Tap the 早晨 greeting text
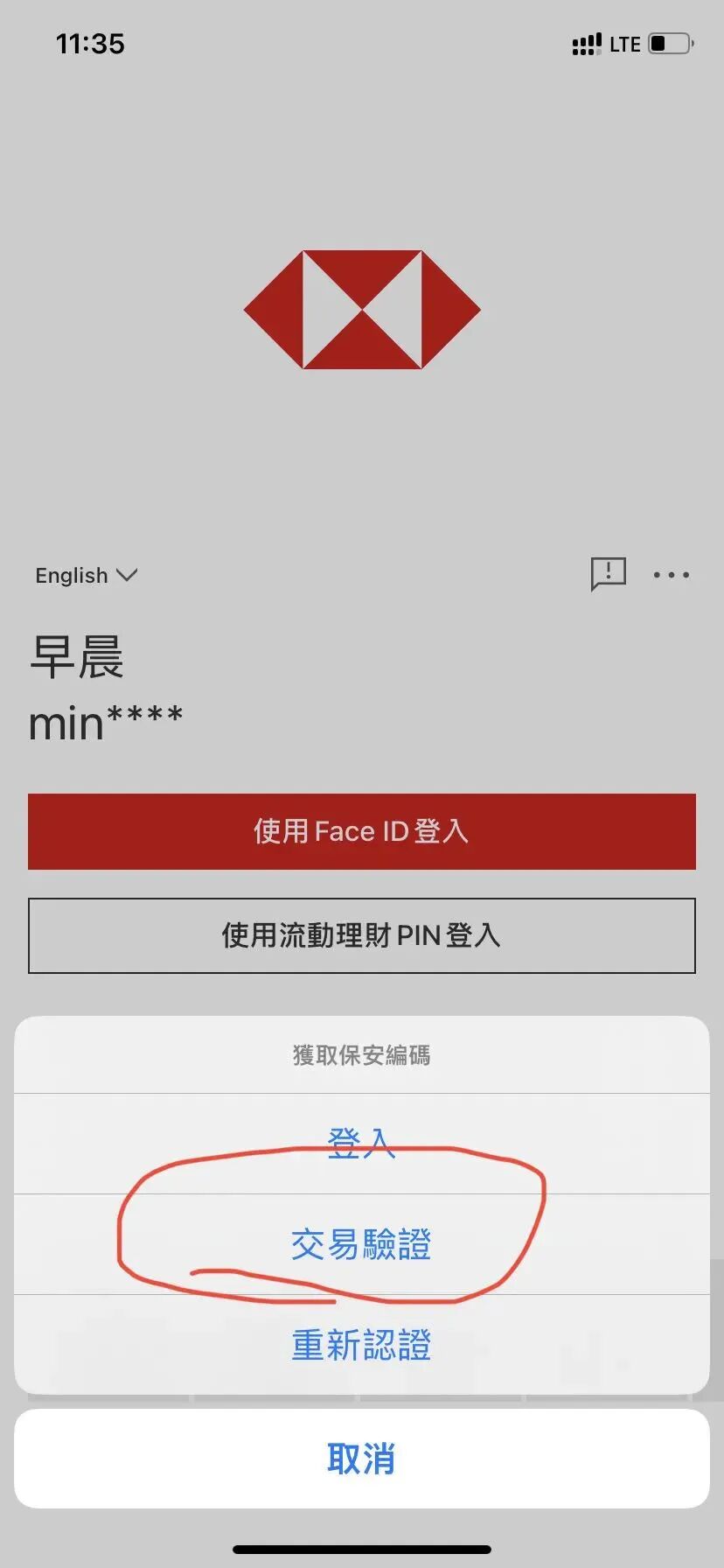724x1568 pixels. (78, 657)
